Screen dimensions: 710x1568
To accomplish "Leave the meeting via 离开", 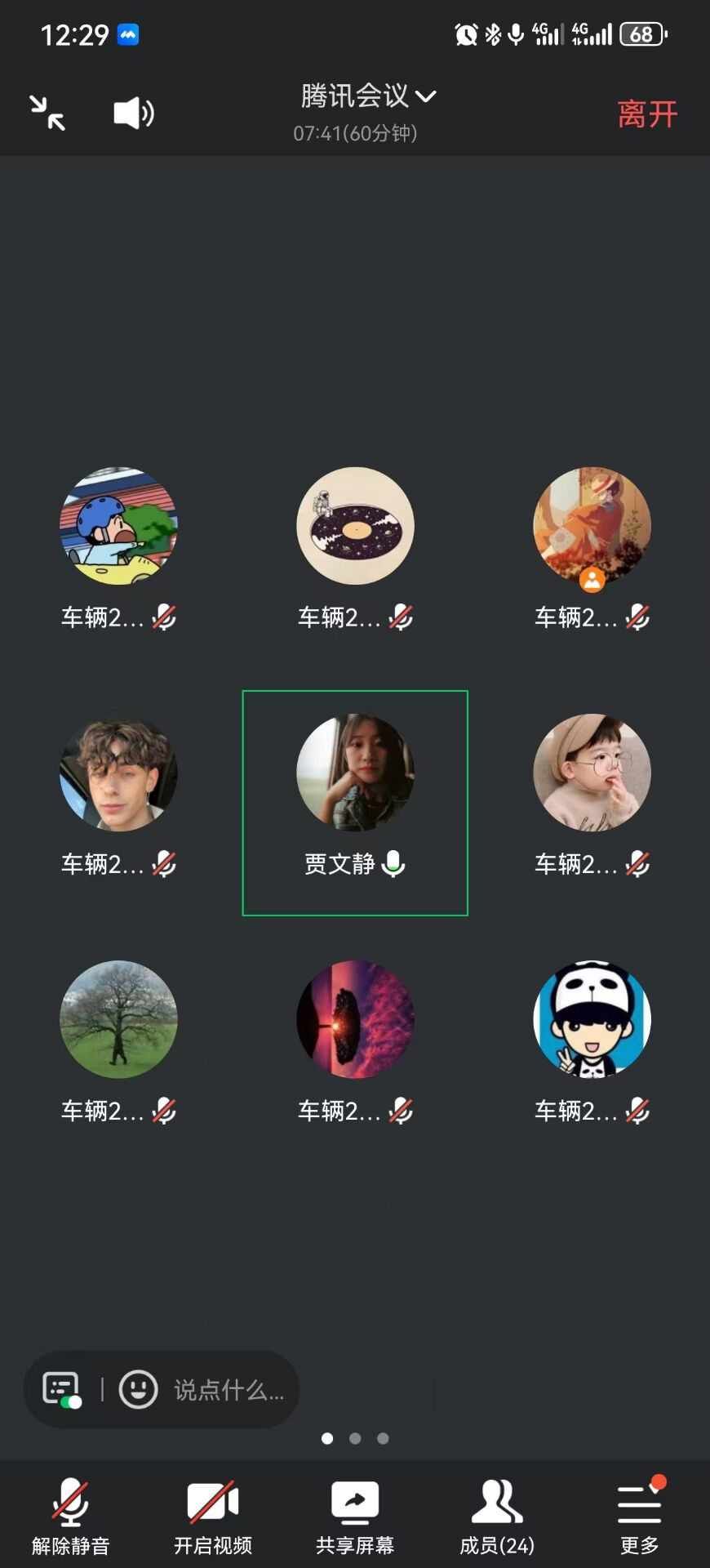I will [x=646, y=114].
